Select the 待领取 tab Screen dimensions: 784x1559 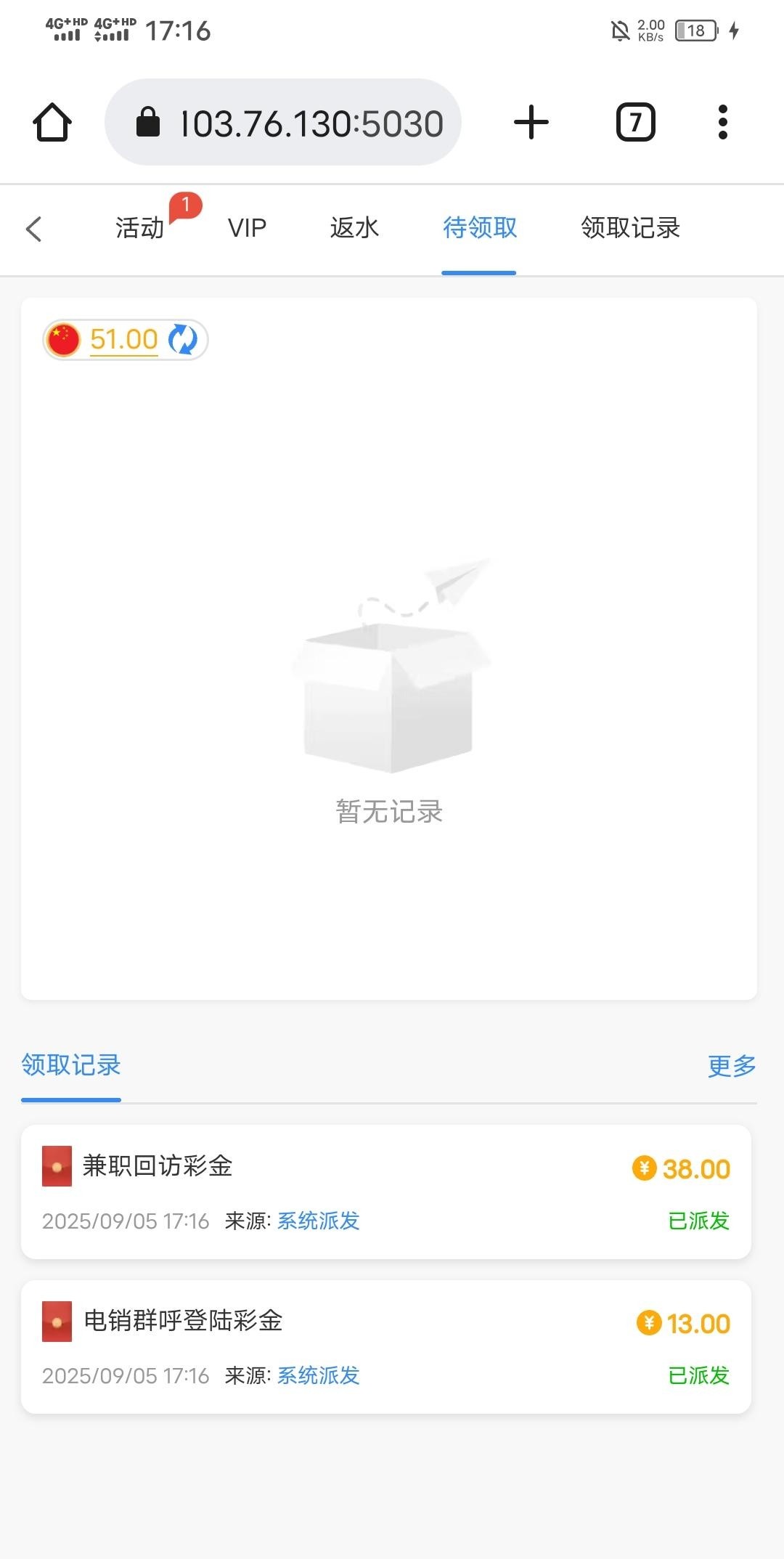point(479,228)
